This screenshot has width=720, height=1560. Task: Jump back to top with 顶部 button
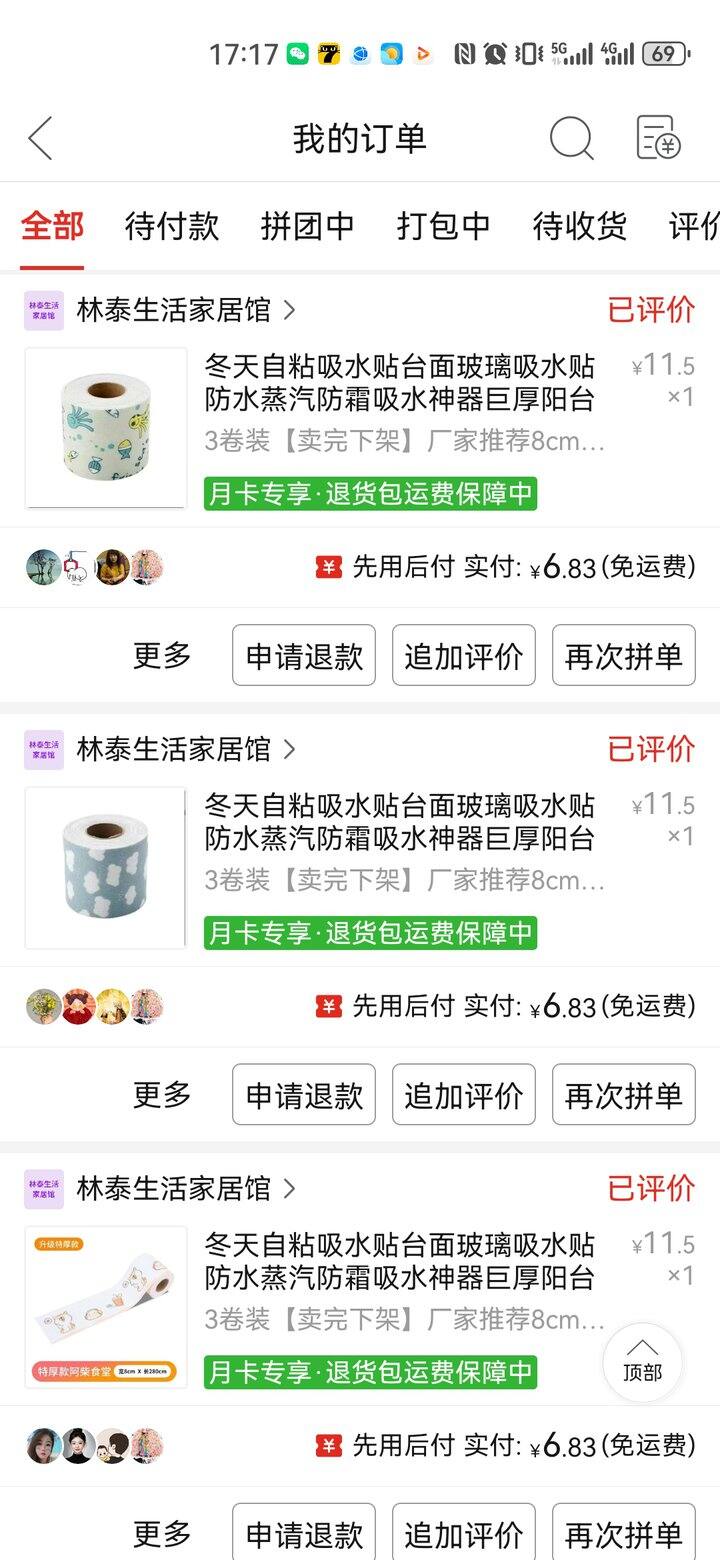tap(642, 1364)
